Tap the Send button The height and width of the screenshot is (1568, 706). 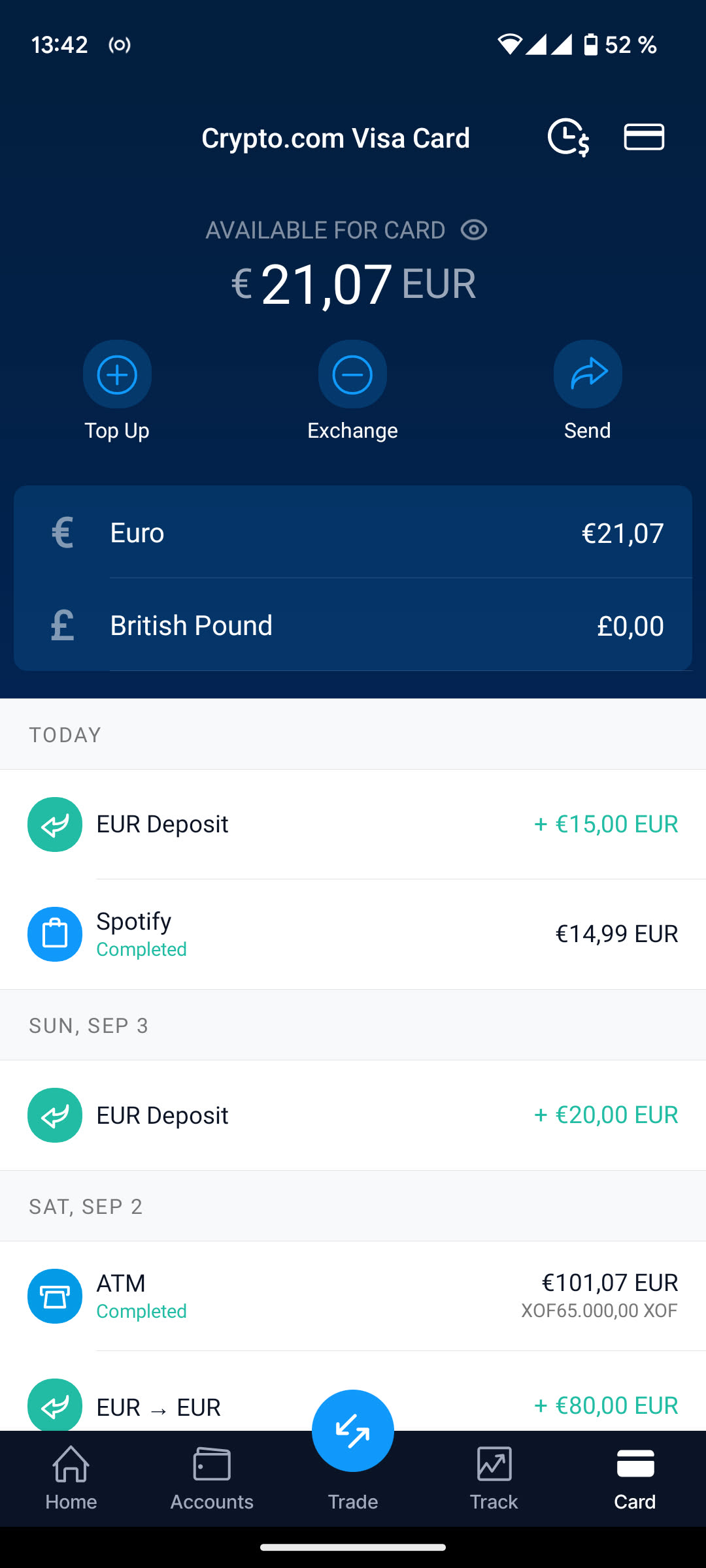pyautogui.click(x=588, y=375)
